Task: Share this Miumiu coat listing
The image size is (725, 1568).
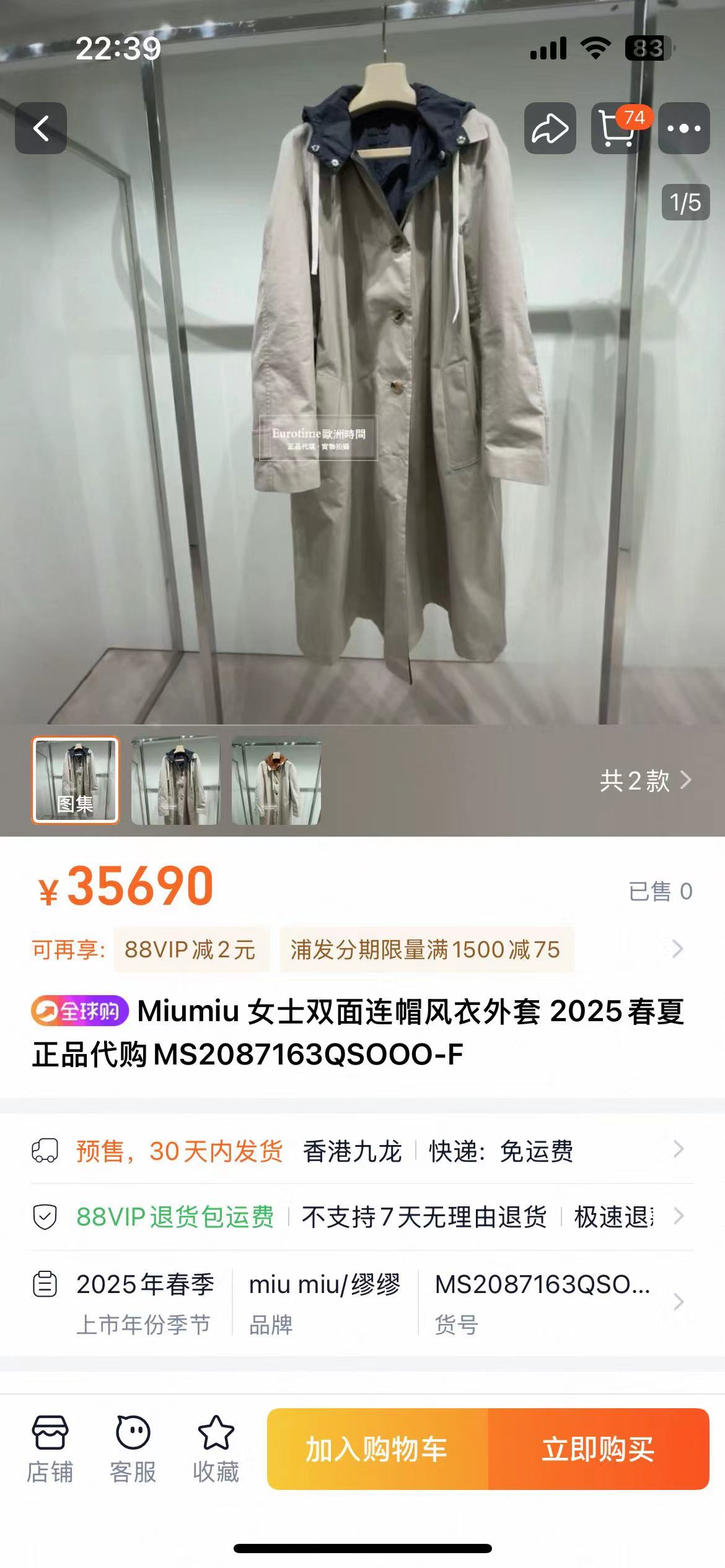Action: [x=550, y=128]
